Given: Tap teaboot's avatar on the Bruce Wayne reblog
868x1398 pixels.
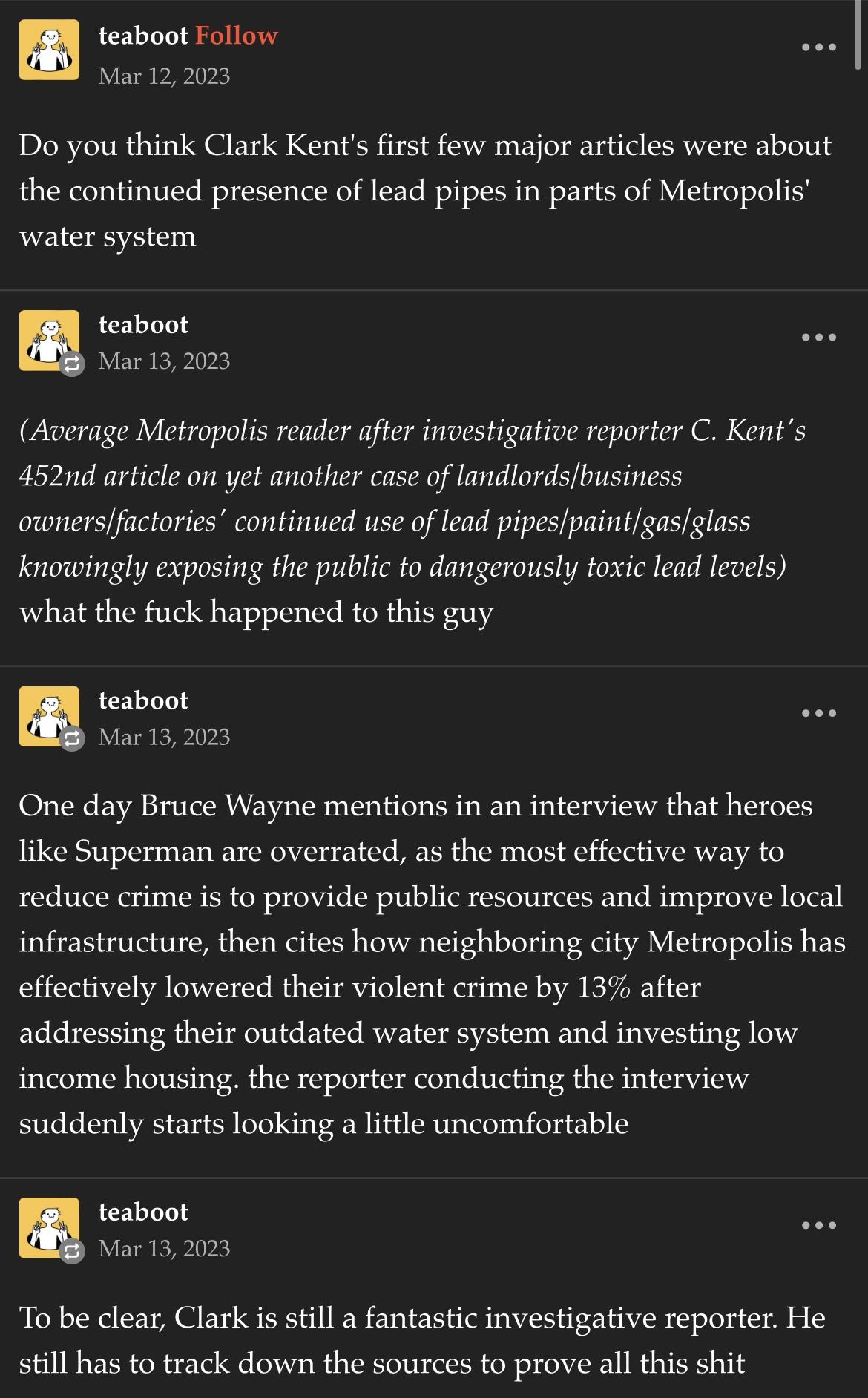Looking at the screenshot, I should click(x=49, y=716).
